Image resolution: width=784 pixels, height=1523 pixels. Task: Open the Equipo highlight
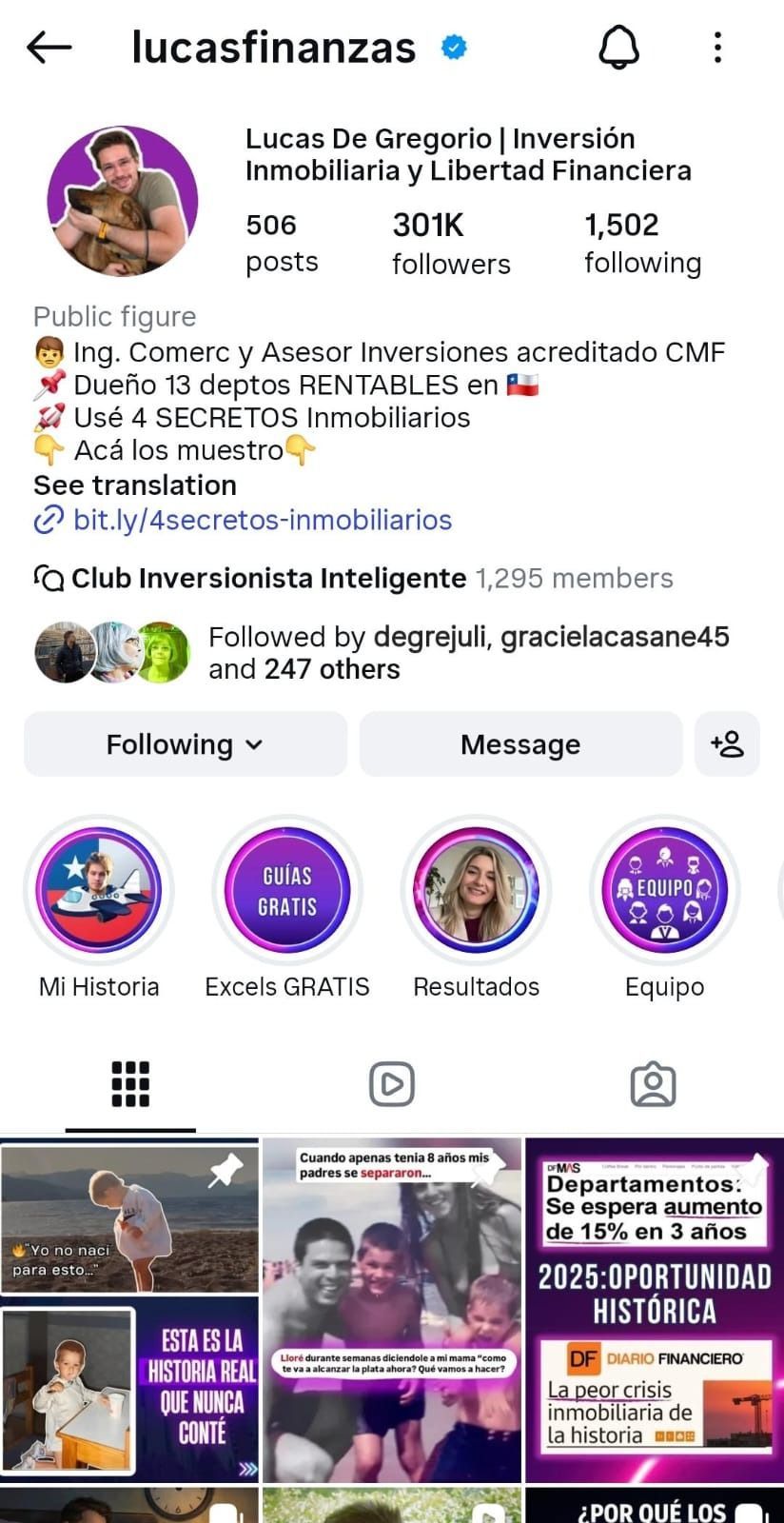coord(664,891)
